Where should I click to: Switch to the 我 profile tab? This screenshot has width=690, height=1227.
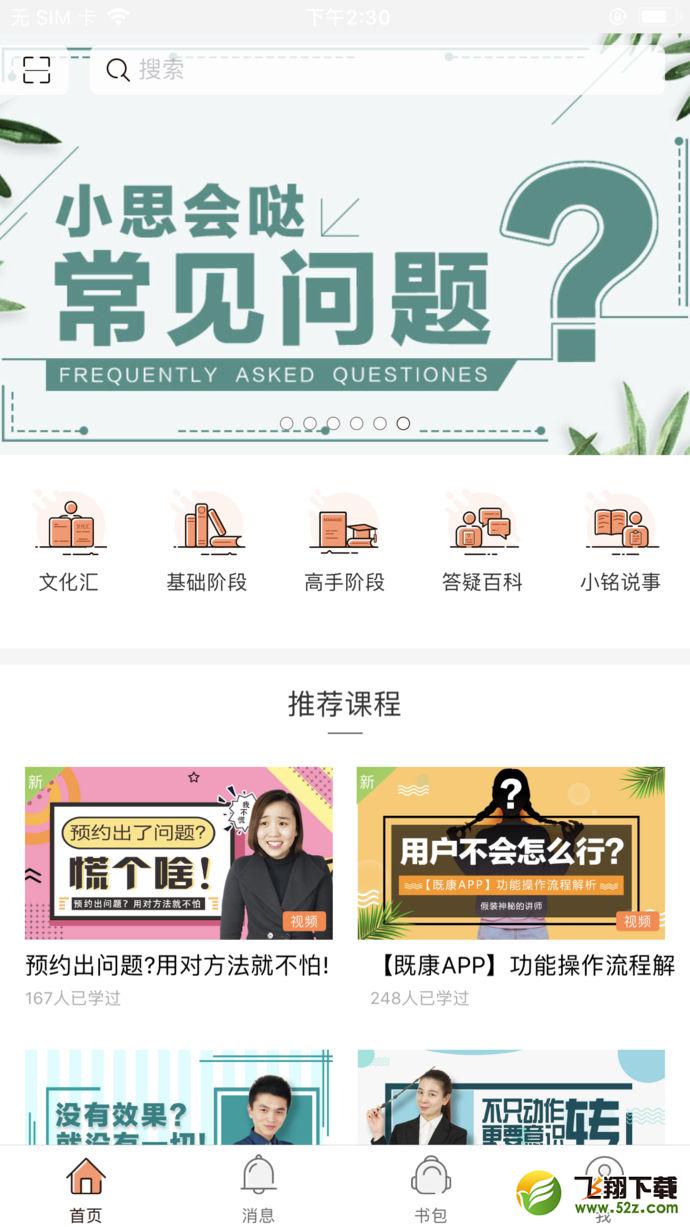[x=603, y=1188]
